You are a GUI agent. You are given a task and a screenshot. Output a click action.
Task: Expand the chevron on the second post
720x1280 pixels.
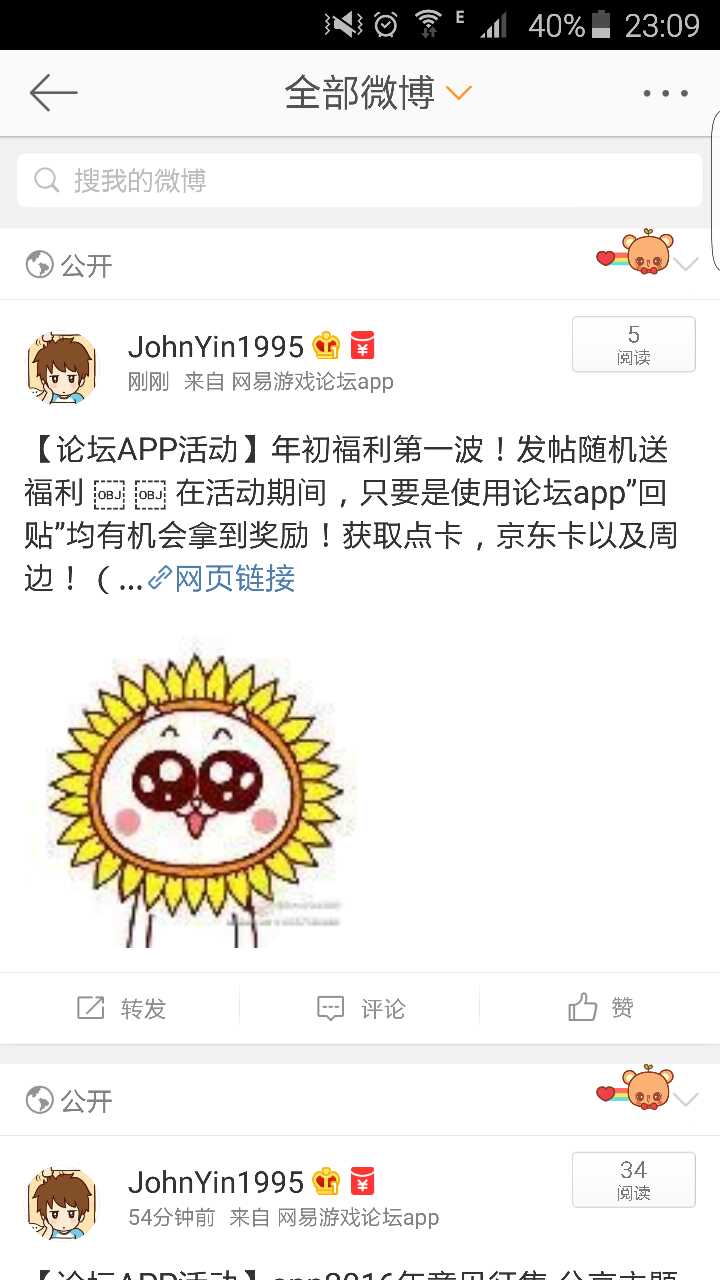tap(686, 1100)
